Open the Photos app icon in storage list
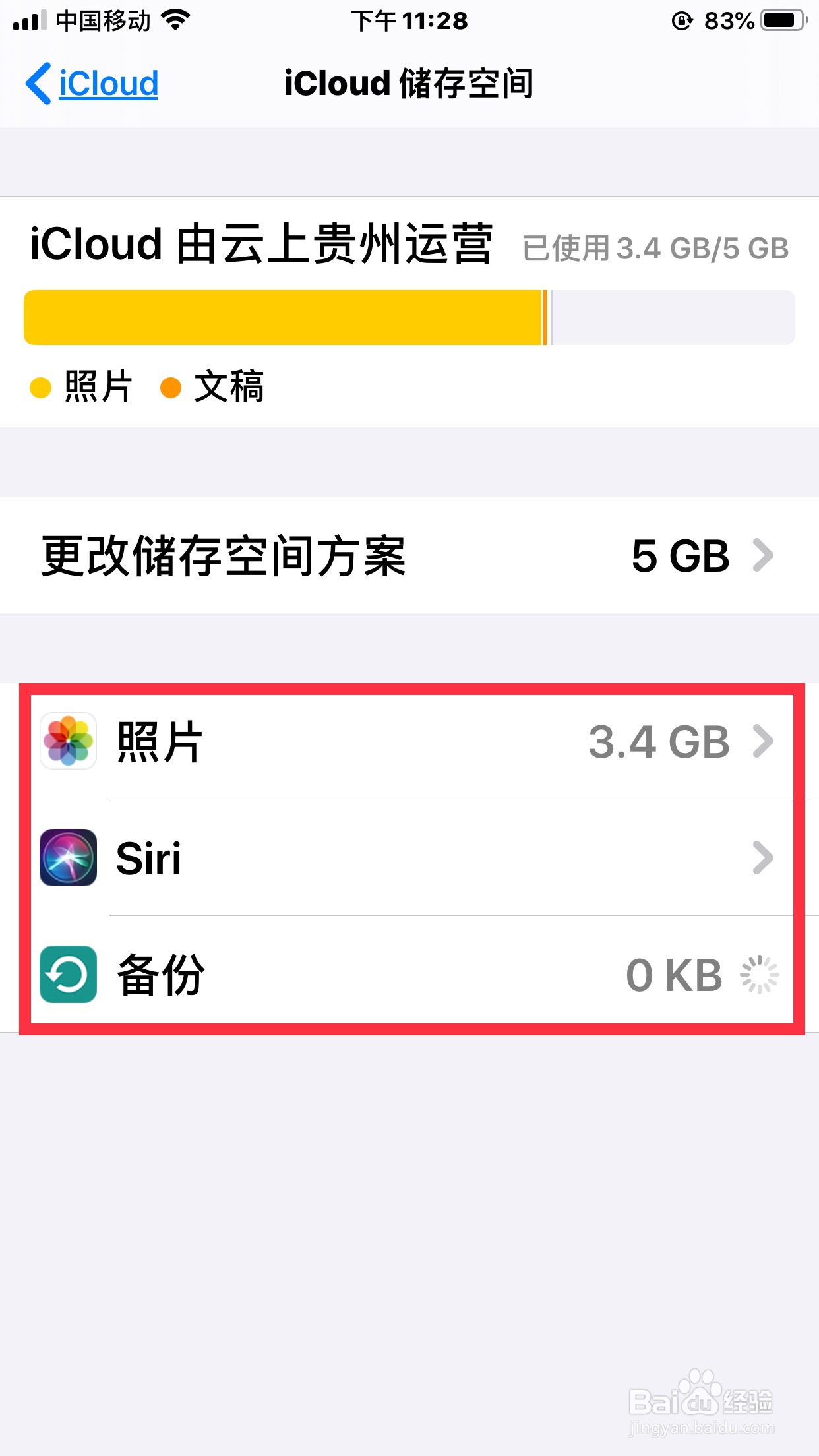 pos(68,742)
